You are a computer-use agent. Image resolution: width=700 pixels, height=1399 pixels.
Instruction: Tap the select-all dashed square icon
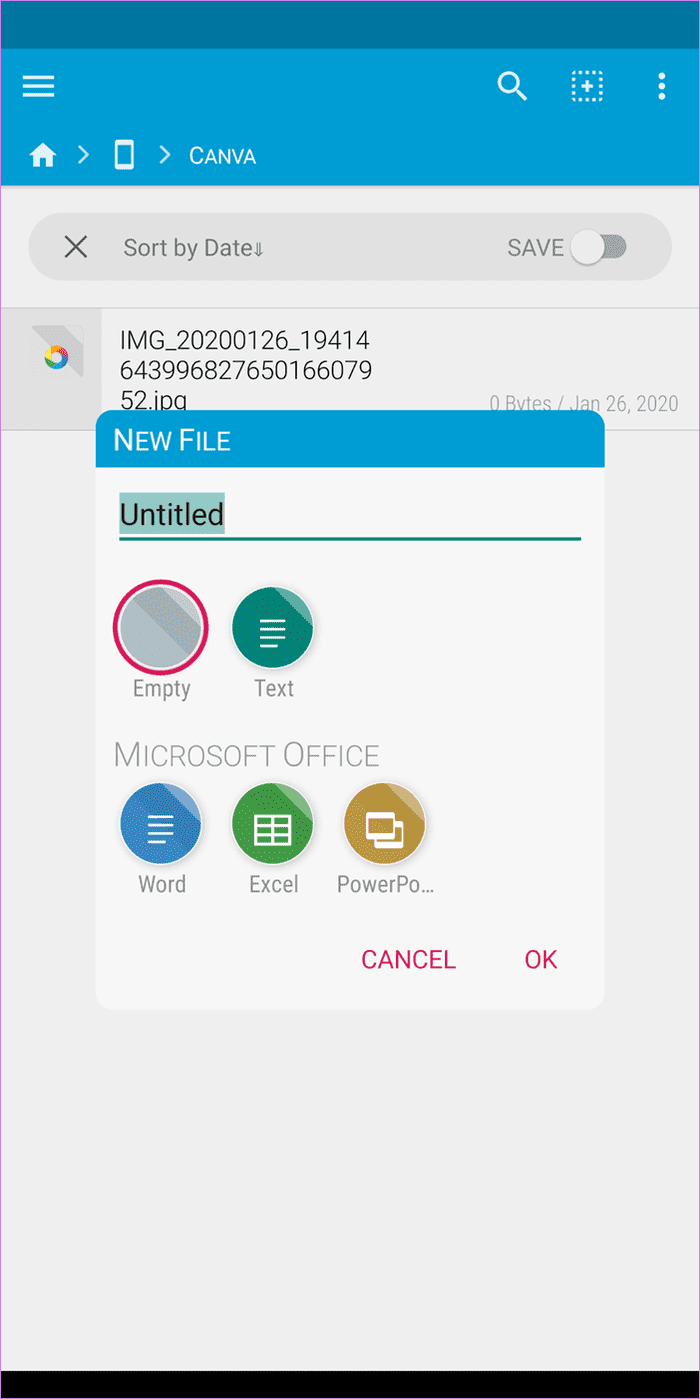pos(587,86)
